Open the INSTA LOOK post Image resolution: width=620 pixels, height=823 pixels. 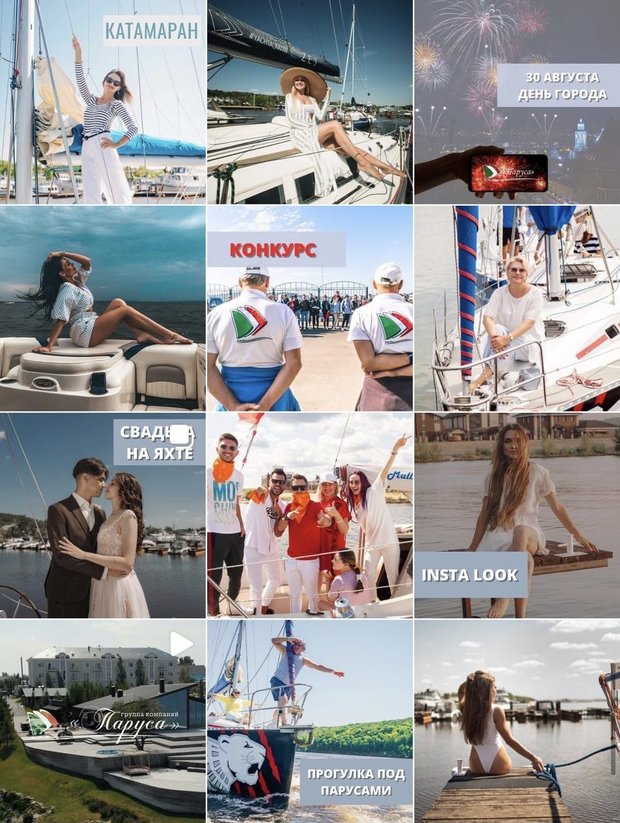(x=516, y=515)
